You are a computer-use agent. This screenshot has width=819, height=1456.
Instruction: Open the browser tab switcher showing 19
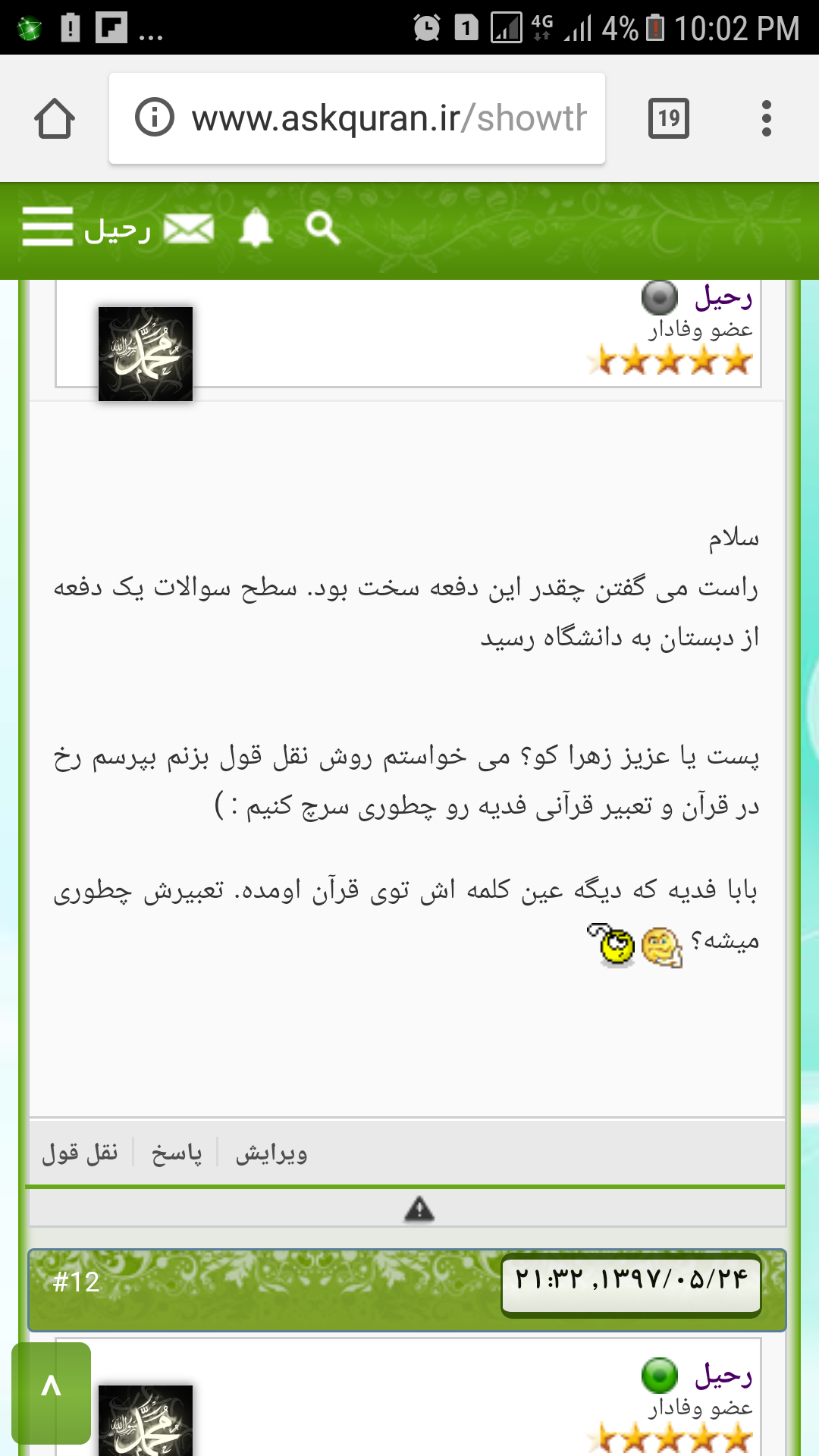click(x=669, y=118)
